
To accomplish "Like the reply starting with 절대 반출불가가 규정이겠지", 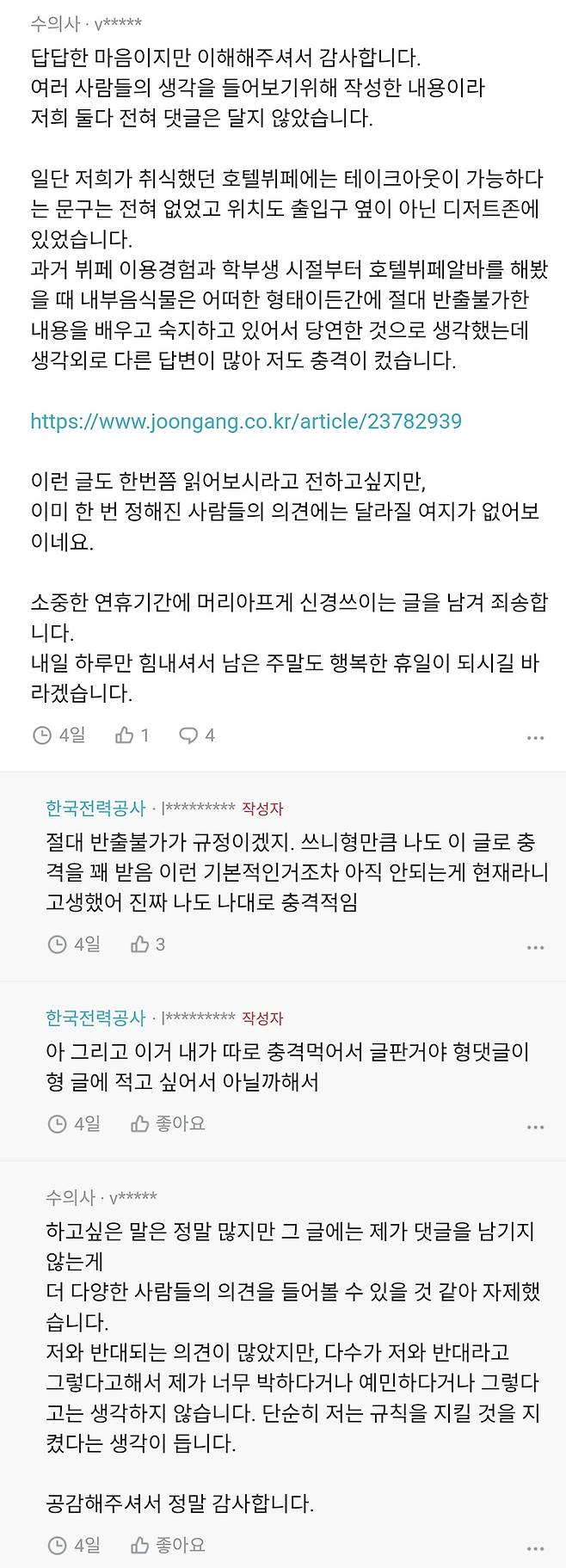I will tap(147, 944).
